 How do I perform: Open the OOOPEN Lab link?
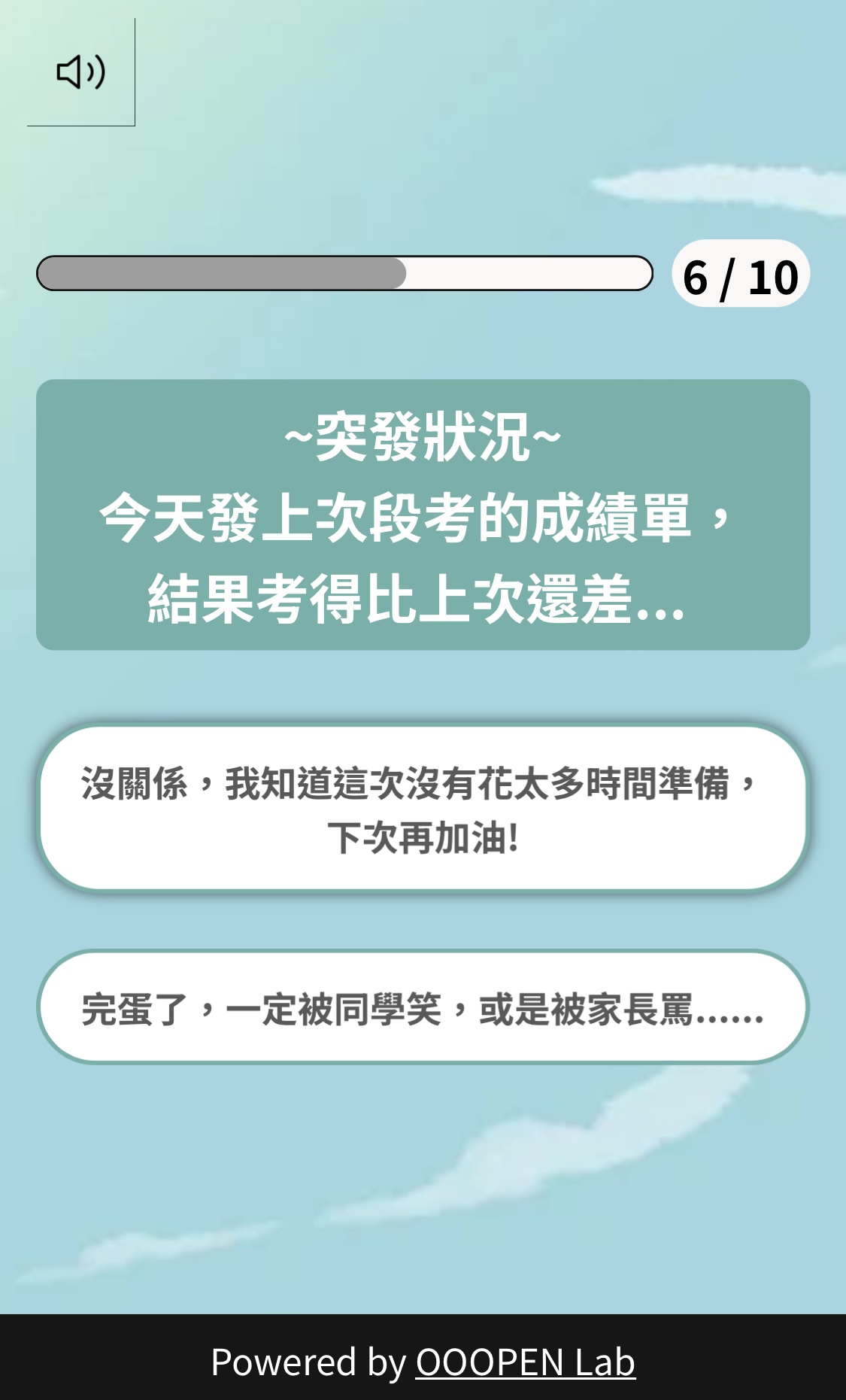click(x=525, y=1362)
